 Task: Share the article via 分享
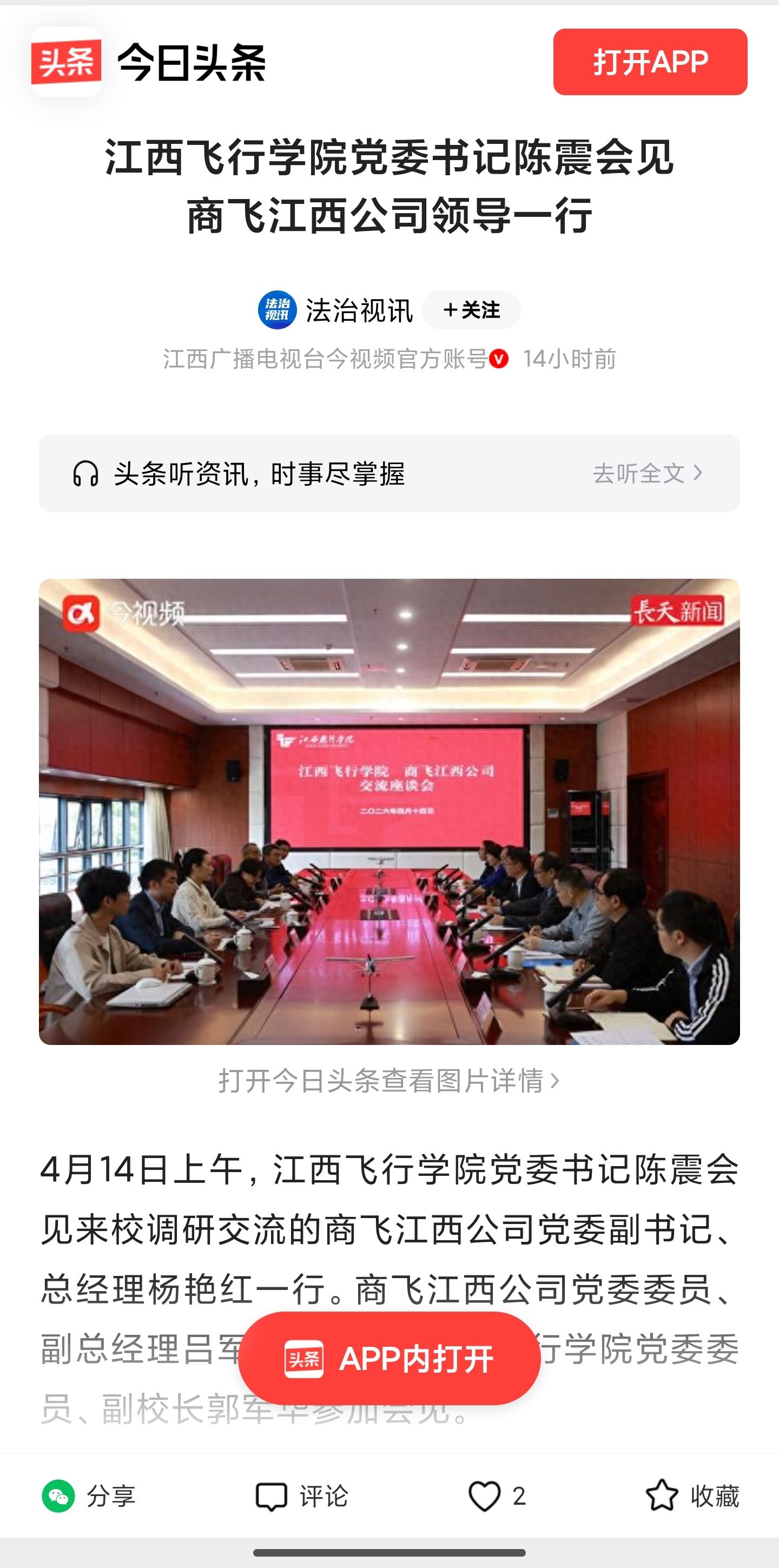(89, 1496)
